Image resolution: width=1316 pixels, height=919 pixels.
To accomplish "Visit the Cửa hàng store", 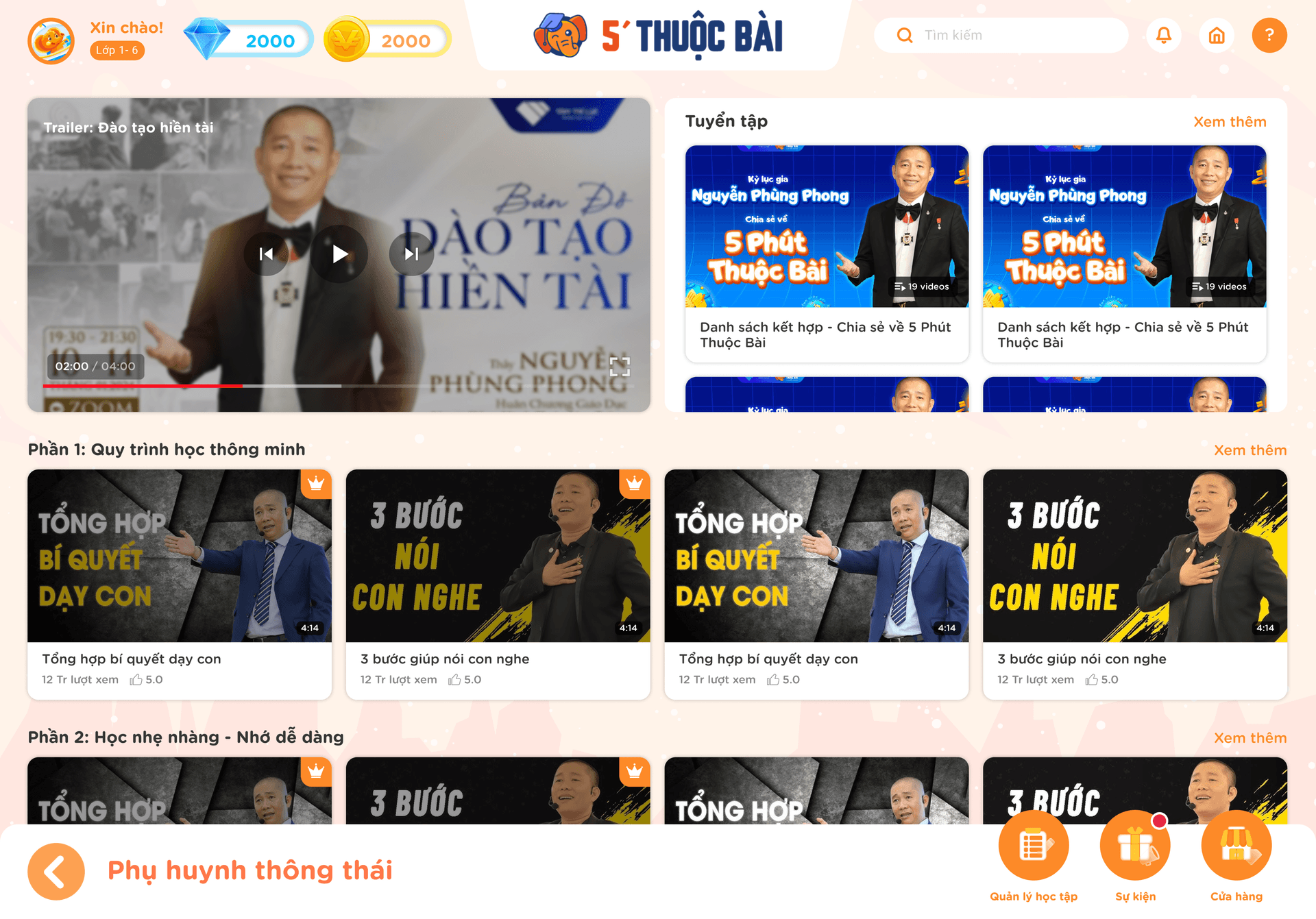I will tap(1236, 846).
